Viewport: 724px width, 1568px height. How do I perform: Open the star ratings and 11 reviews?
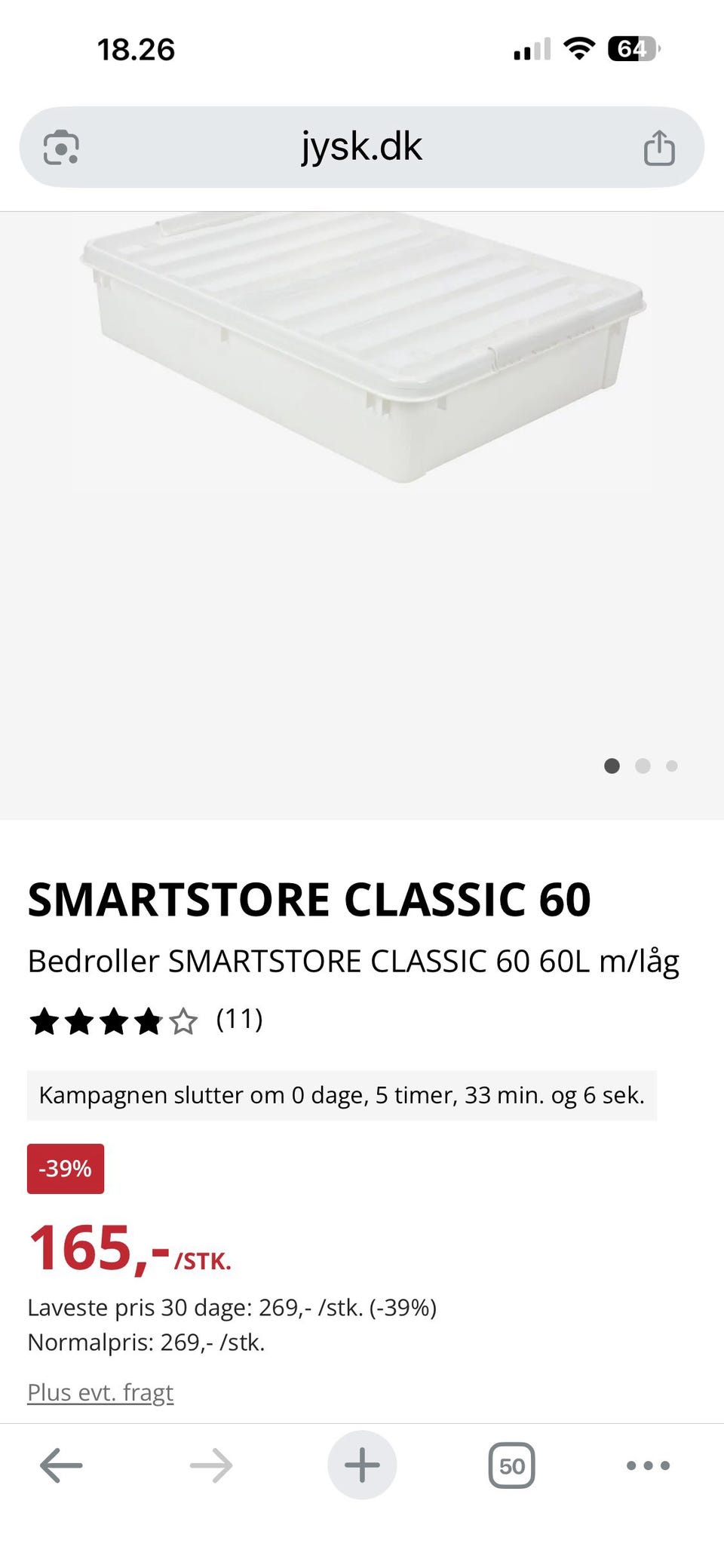tap(146, 1020)
